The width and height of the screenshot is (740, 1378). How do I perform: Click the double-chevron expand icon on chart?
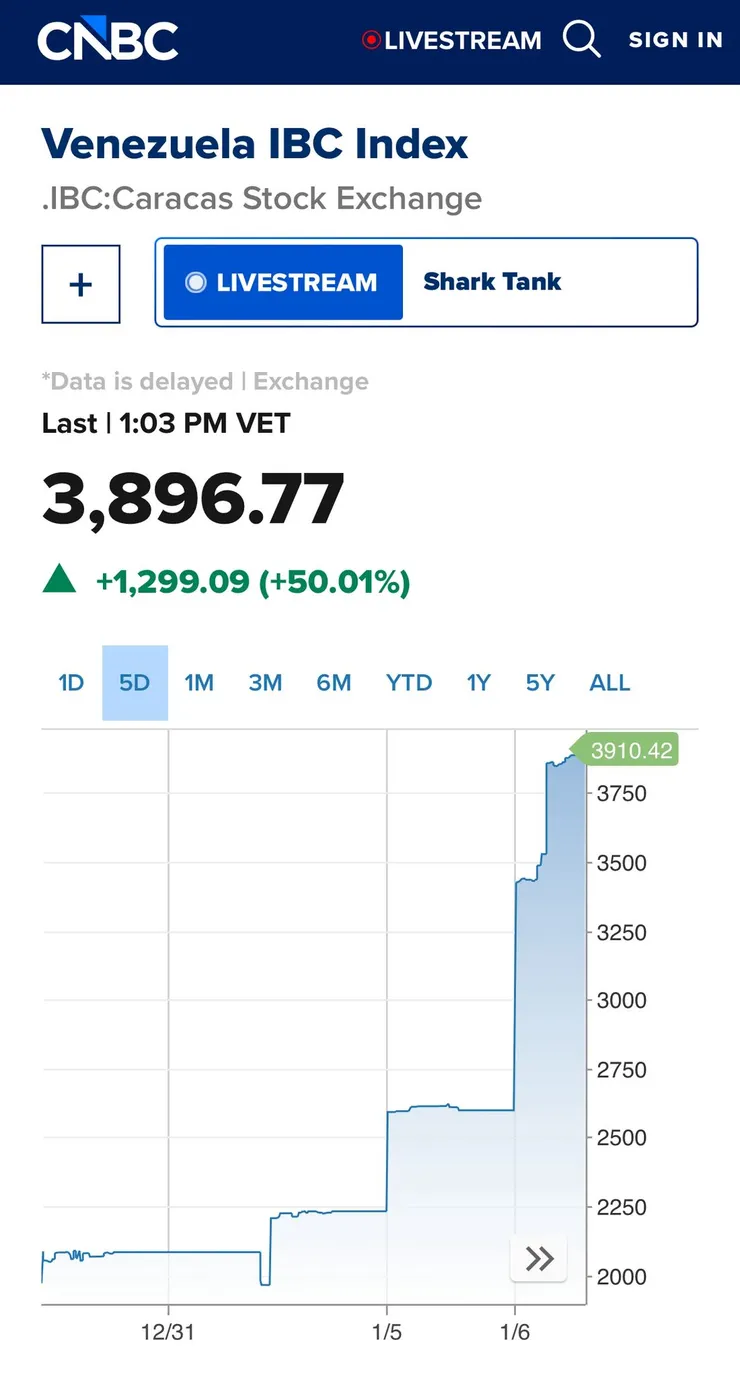coord(538,1258)
